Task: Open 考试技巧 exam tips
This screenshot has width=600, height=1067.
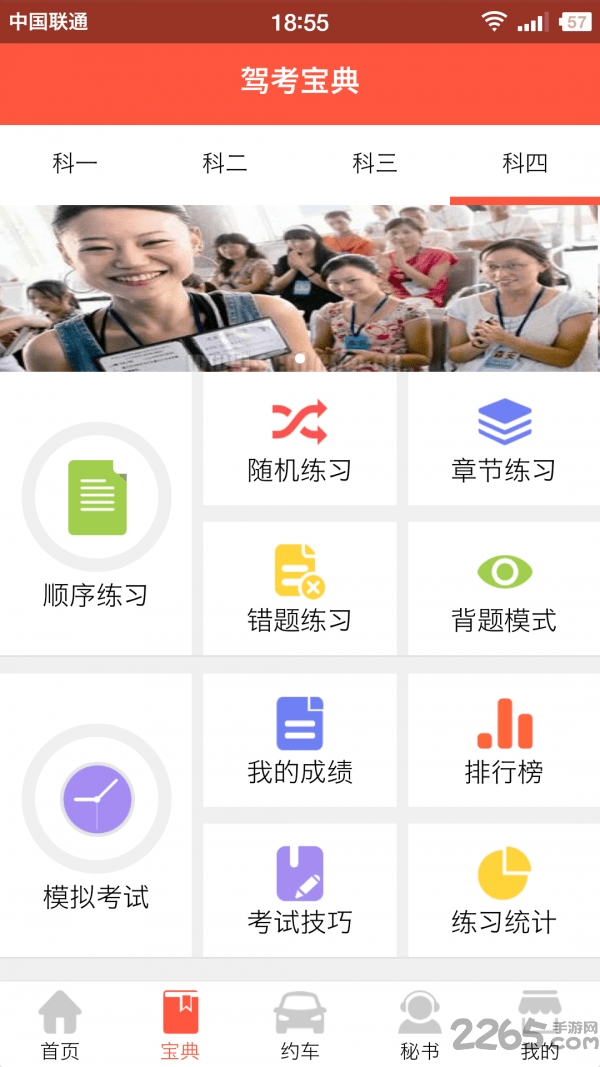Action: coord(300,890)
